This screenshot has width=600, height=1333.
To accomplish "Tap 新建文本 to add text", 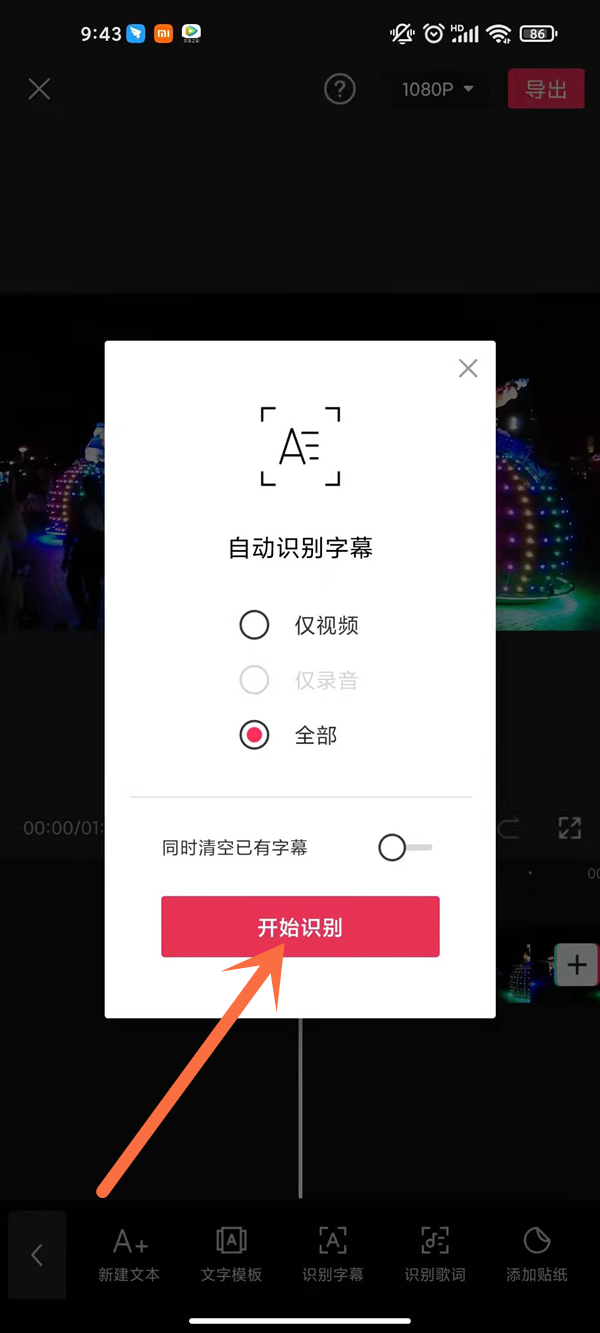I will click(129, 1254).
